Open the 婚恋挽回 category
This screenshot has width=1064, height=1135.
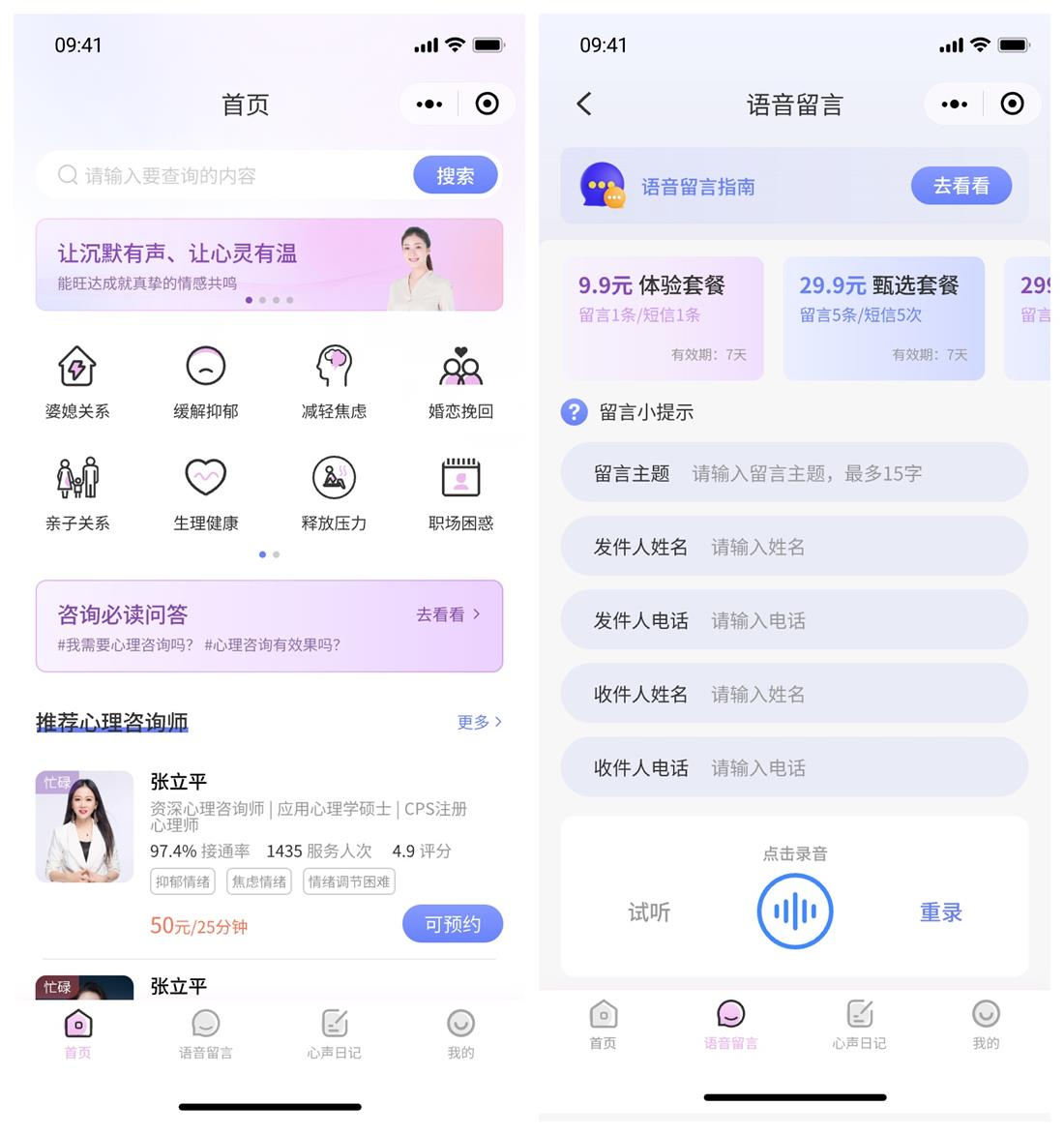click(x=460, y=382)
